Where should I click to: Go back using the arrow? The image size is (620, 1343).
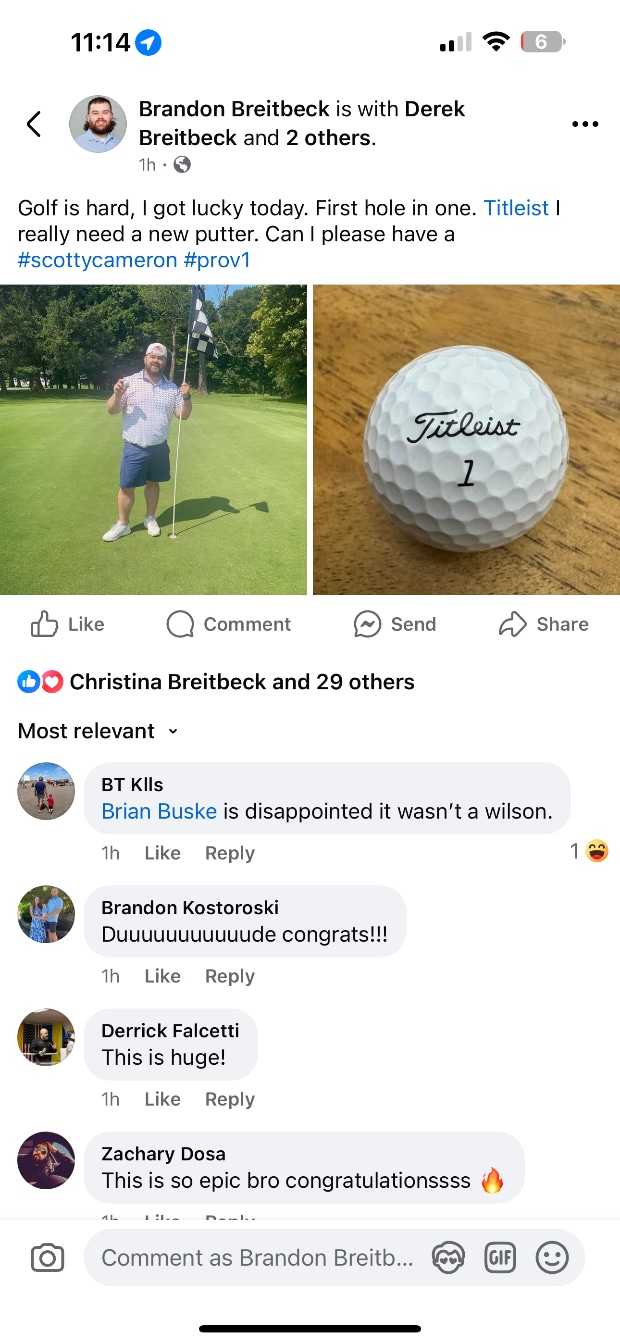[x=34, y=124]
